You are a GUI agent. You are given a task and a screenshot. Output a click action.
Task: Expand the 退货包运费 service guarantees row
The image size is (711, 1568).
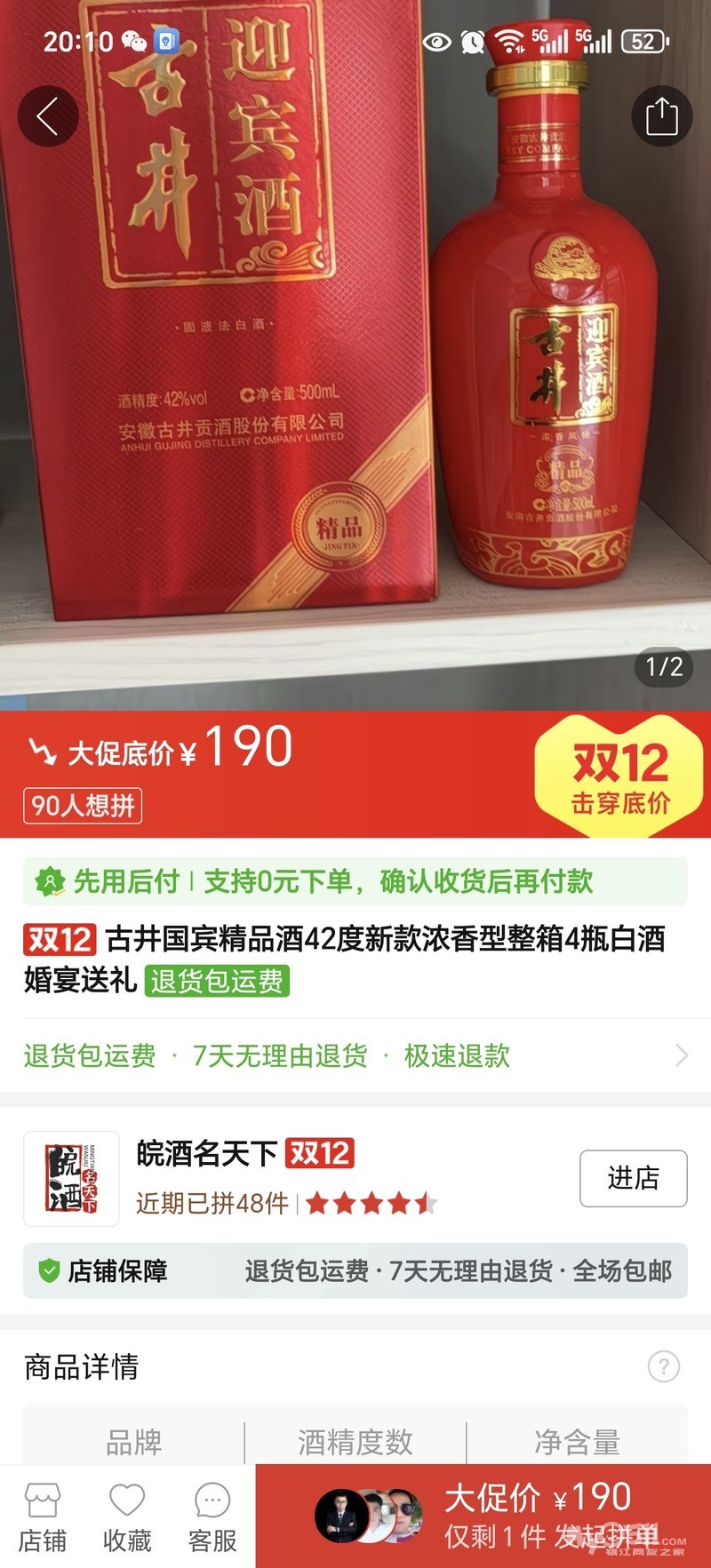pos(355,1055)
